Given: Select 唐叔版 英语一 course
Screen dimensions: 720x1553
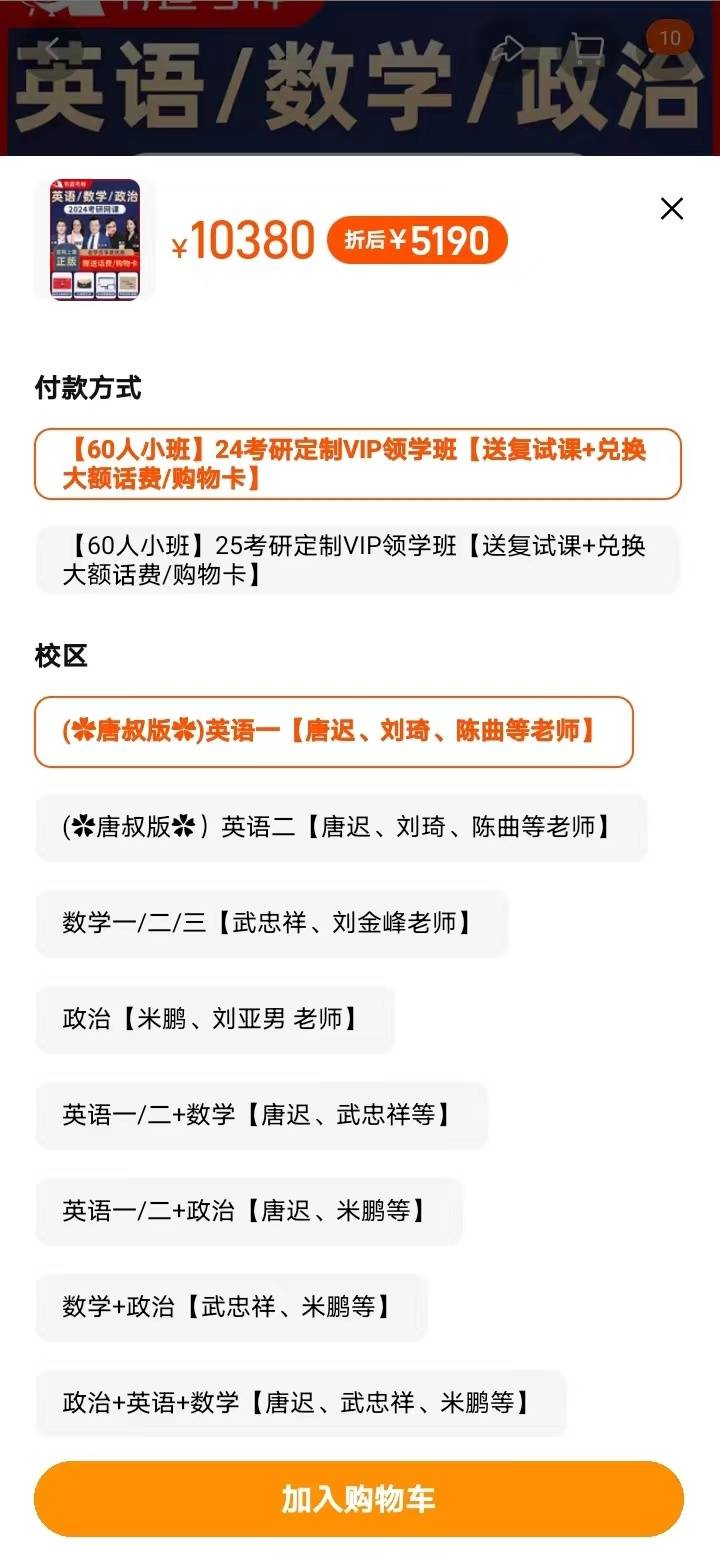Looking at the screenshot, I should tap(334, 732).
